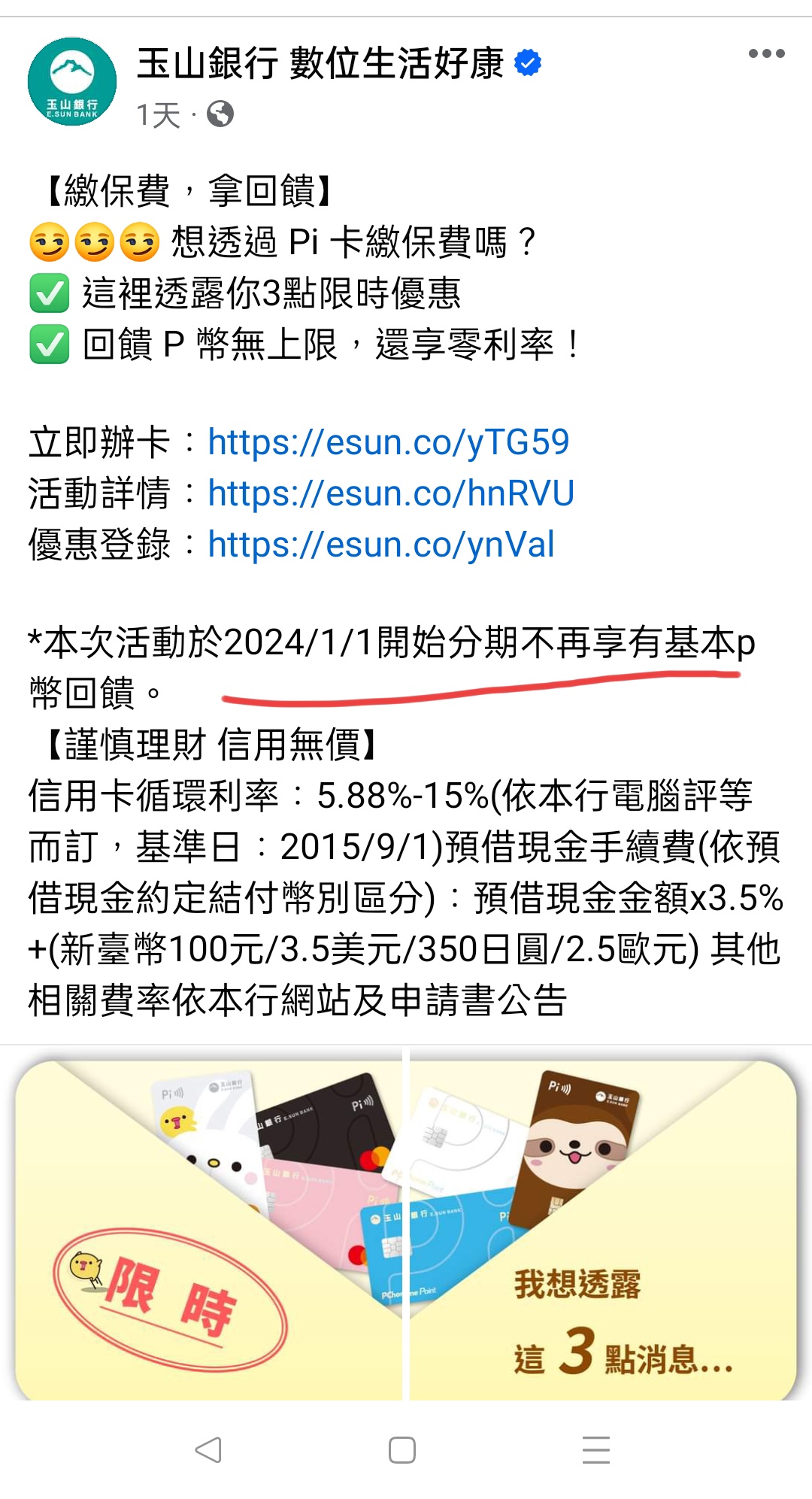Open the 優惠登錄 link esun.co/ynVal
Viewport: 812px width, 1499px height.
(381, 545)
